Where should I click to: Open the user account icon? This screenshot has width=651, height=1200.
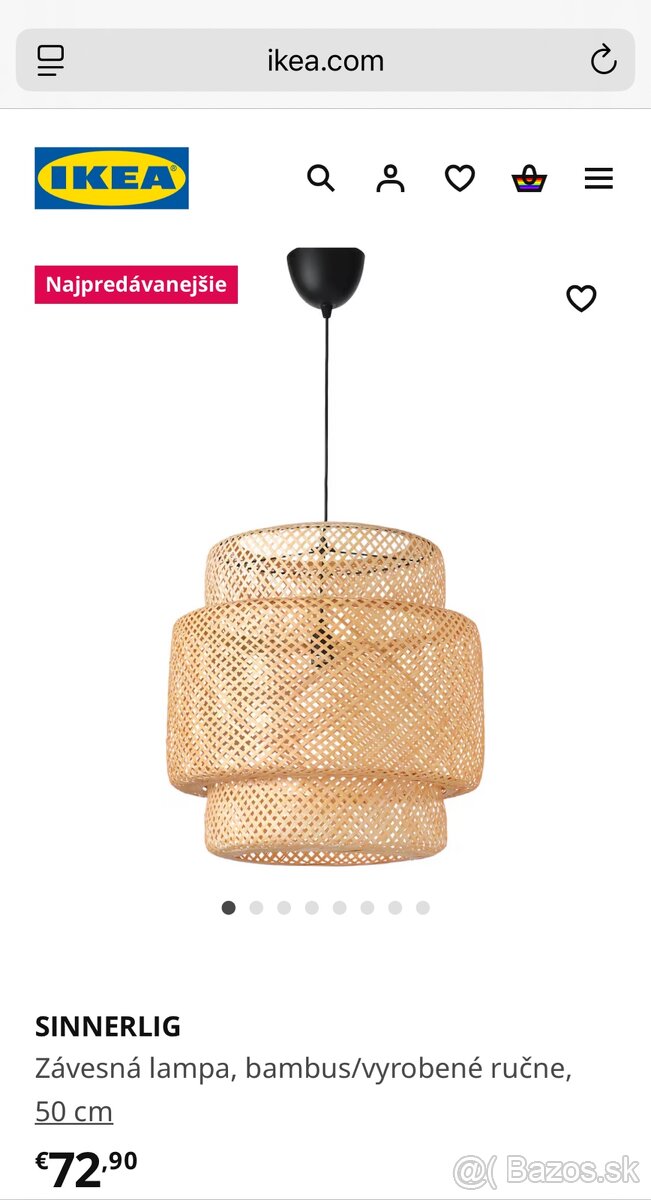[x=390, y=179]
